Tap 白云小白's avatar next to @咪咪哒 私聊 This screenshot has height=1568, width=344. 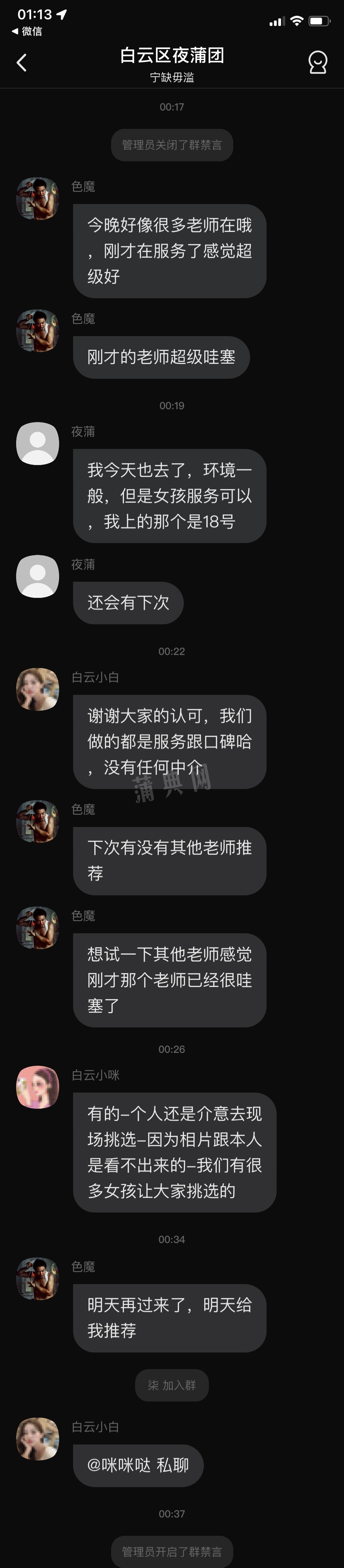pyautogui.click(x=37, y=1439)
